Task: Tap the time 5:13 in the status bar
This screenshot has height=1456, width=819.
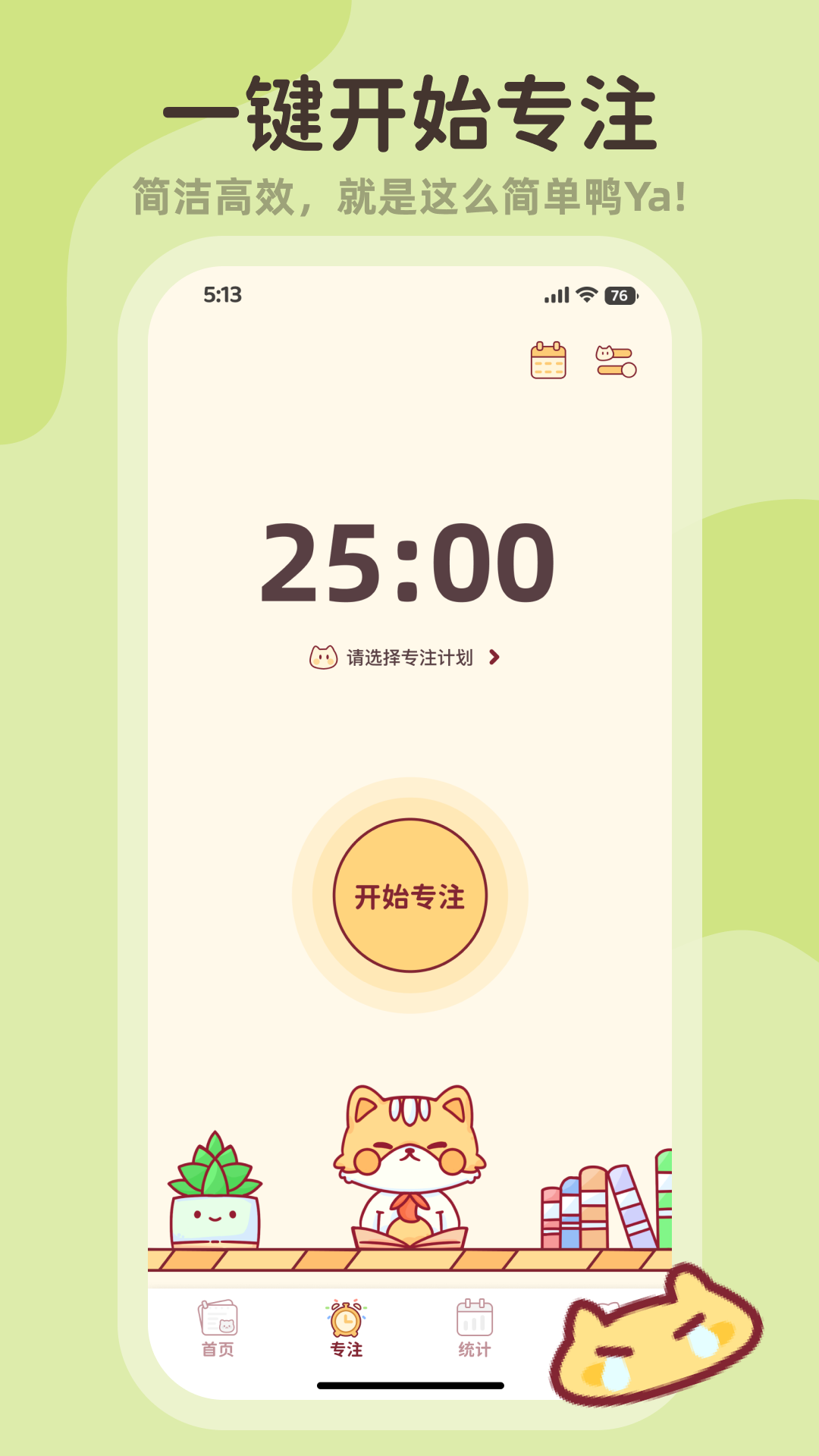Action: pyautogui.click(x=224, y=296)
